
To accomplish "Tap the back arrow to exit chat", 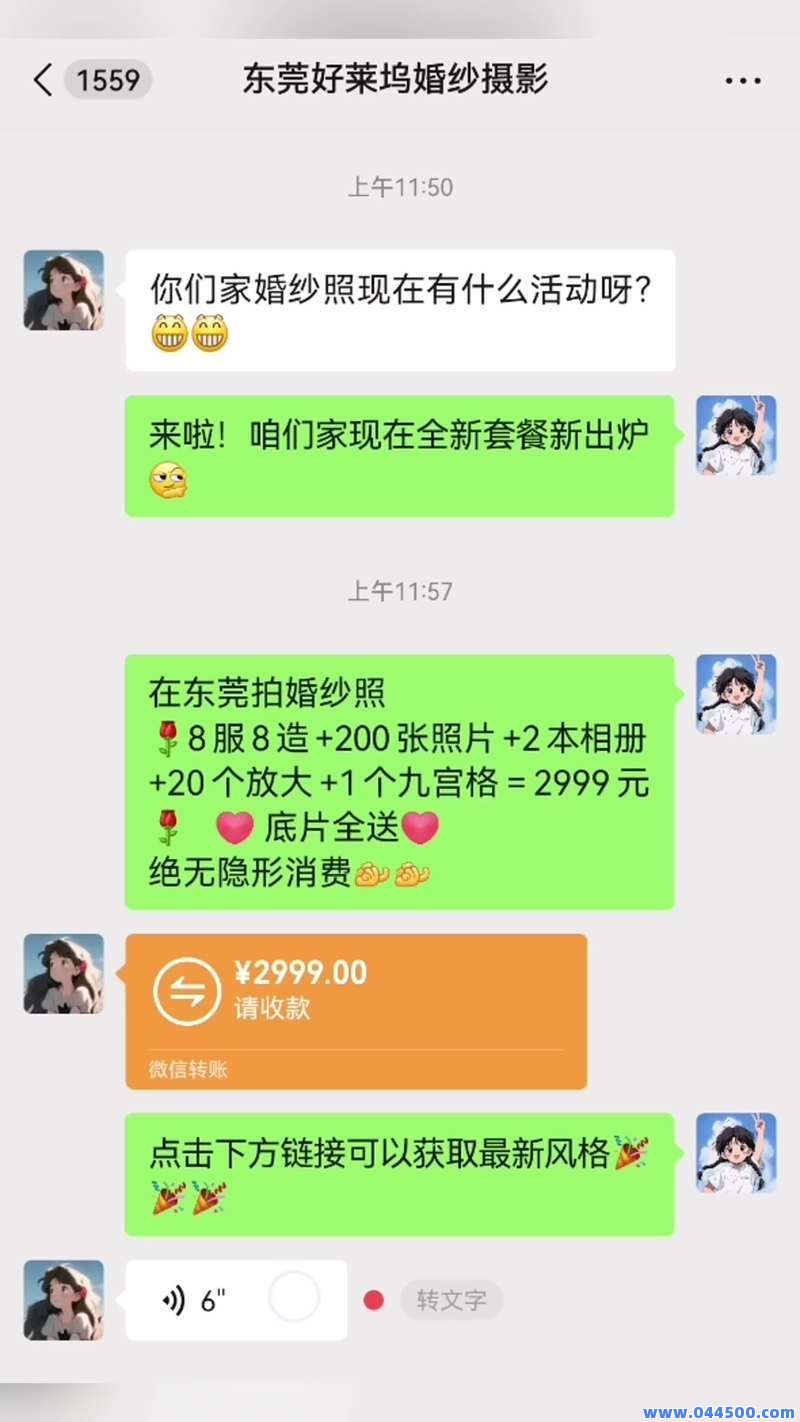I will [42, 80].
